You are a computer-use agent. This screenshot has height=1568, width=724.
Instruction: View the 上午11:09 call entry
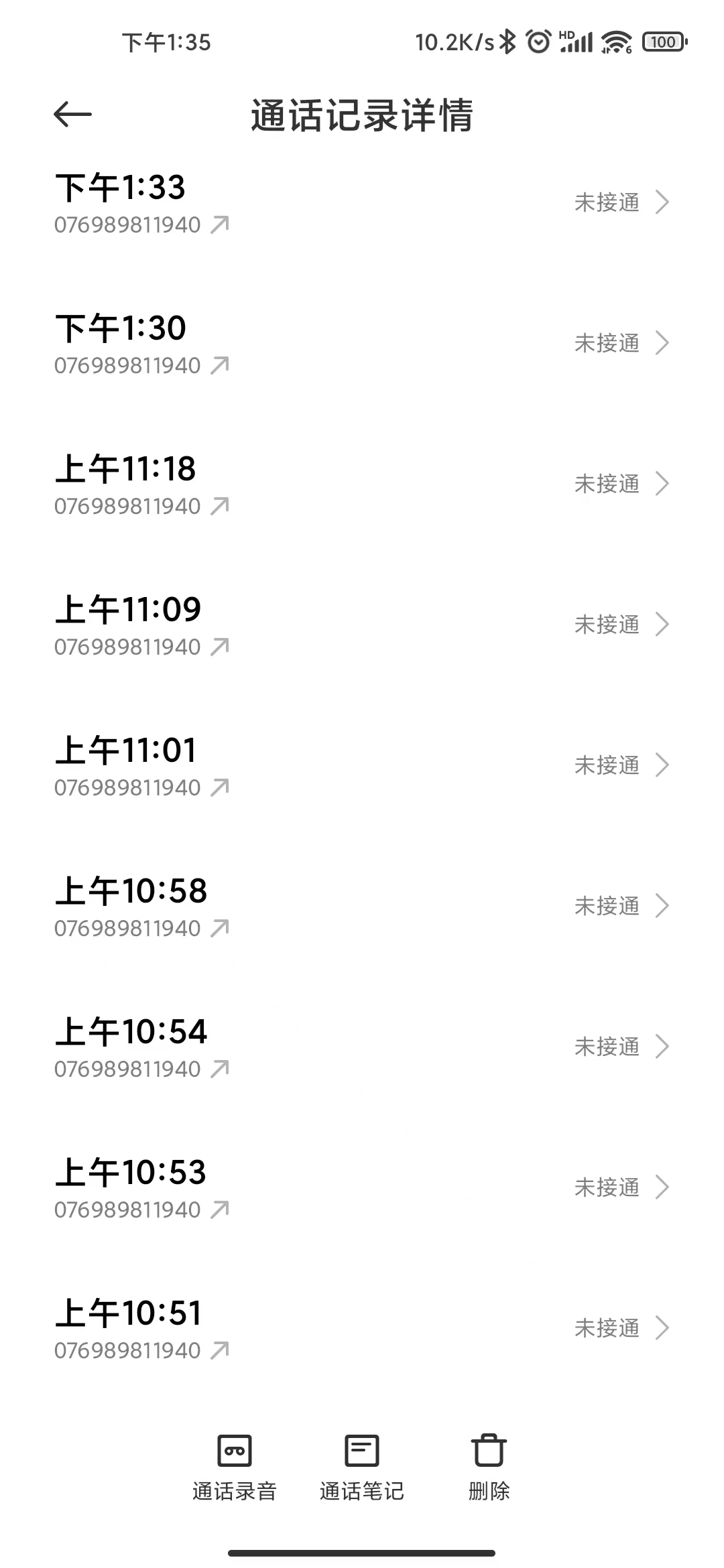[x=362, y=625]
